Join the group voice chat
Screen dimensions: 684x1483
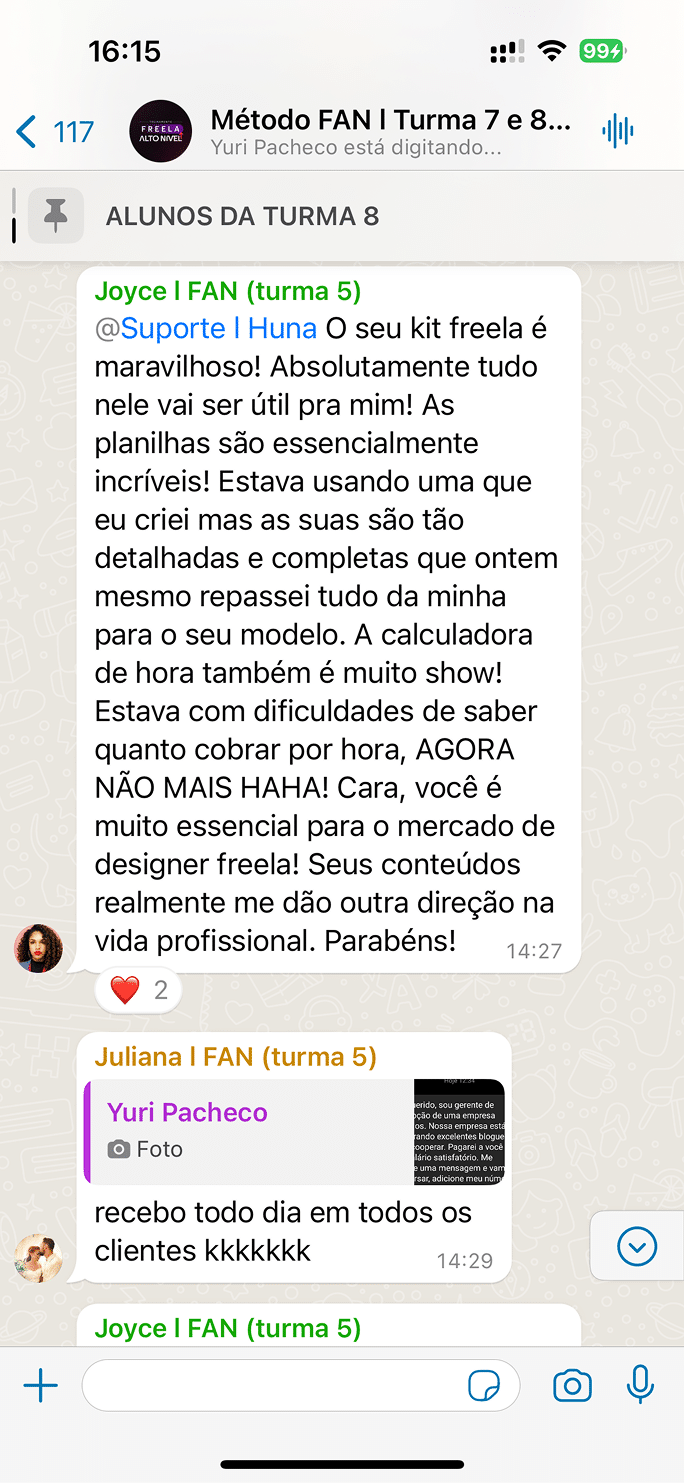coord(618,131)
